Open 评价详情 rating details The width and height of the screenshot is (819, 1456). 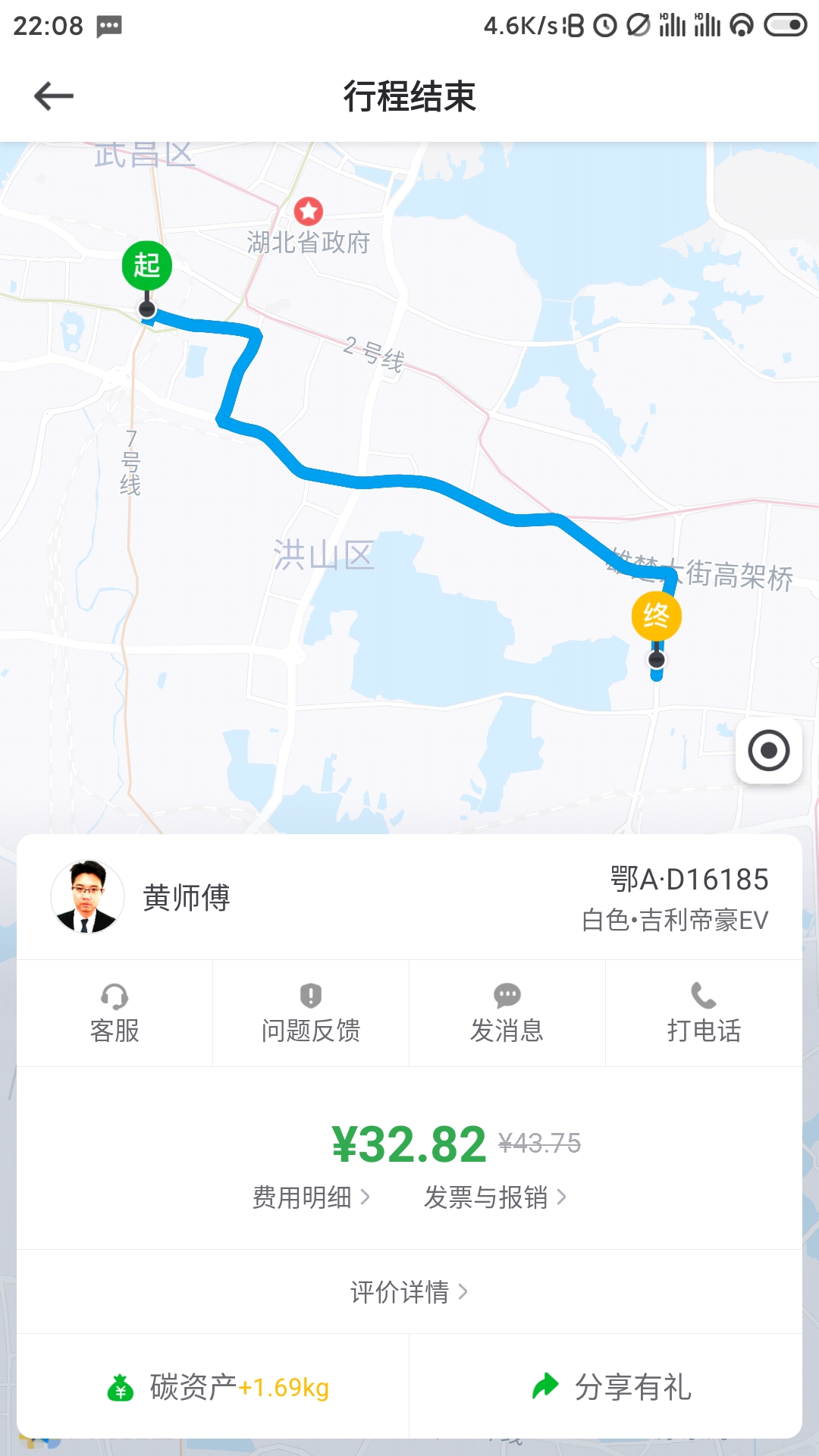click(x=409, y=1291)
